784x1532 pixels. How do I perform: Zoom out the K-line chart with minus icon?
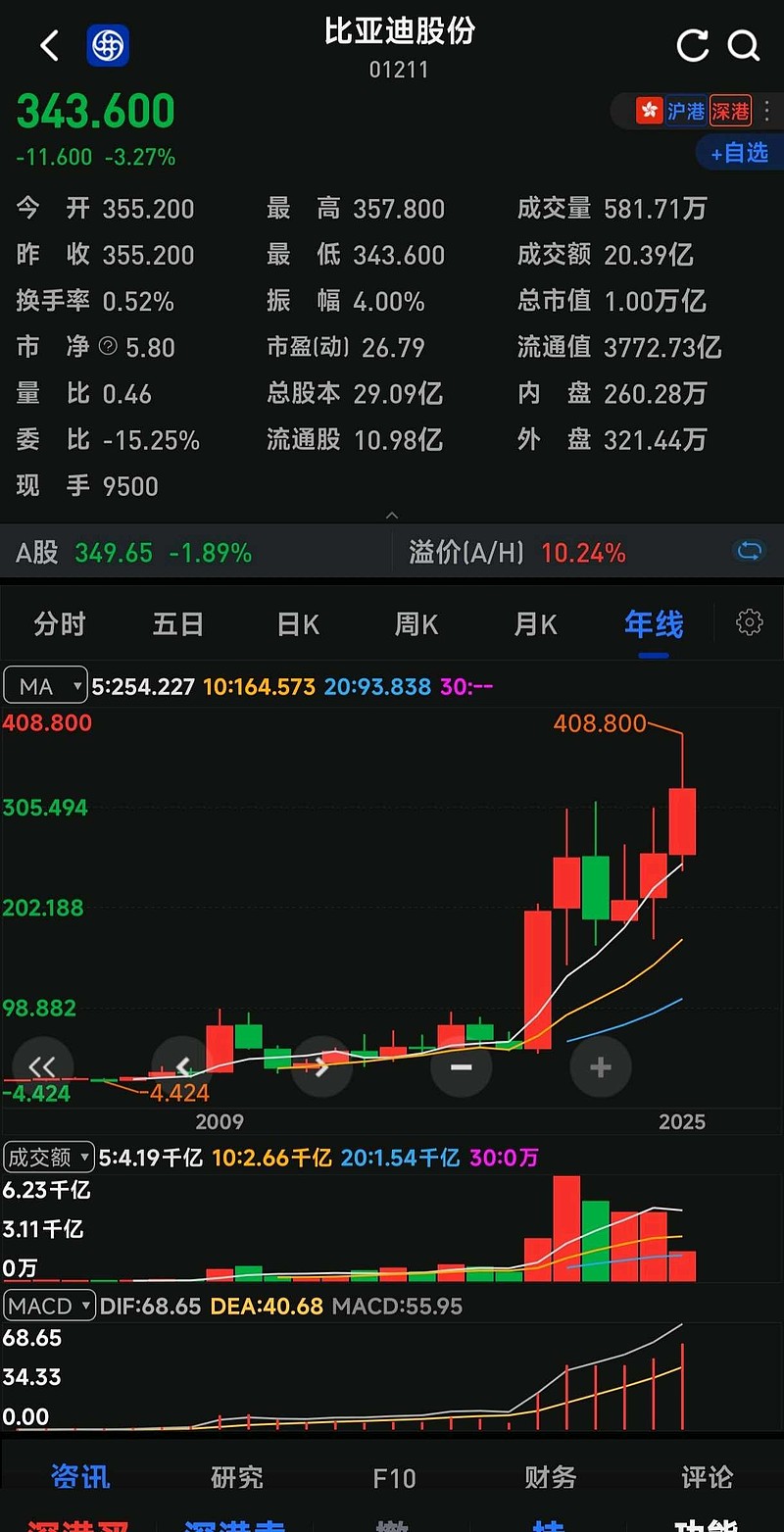click(462, 1067)
